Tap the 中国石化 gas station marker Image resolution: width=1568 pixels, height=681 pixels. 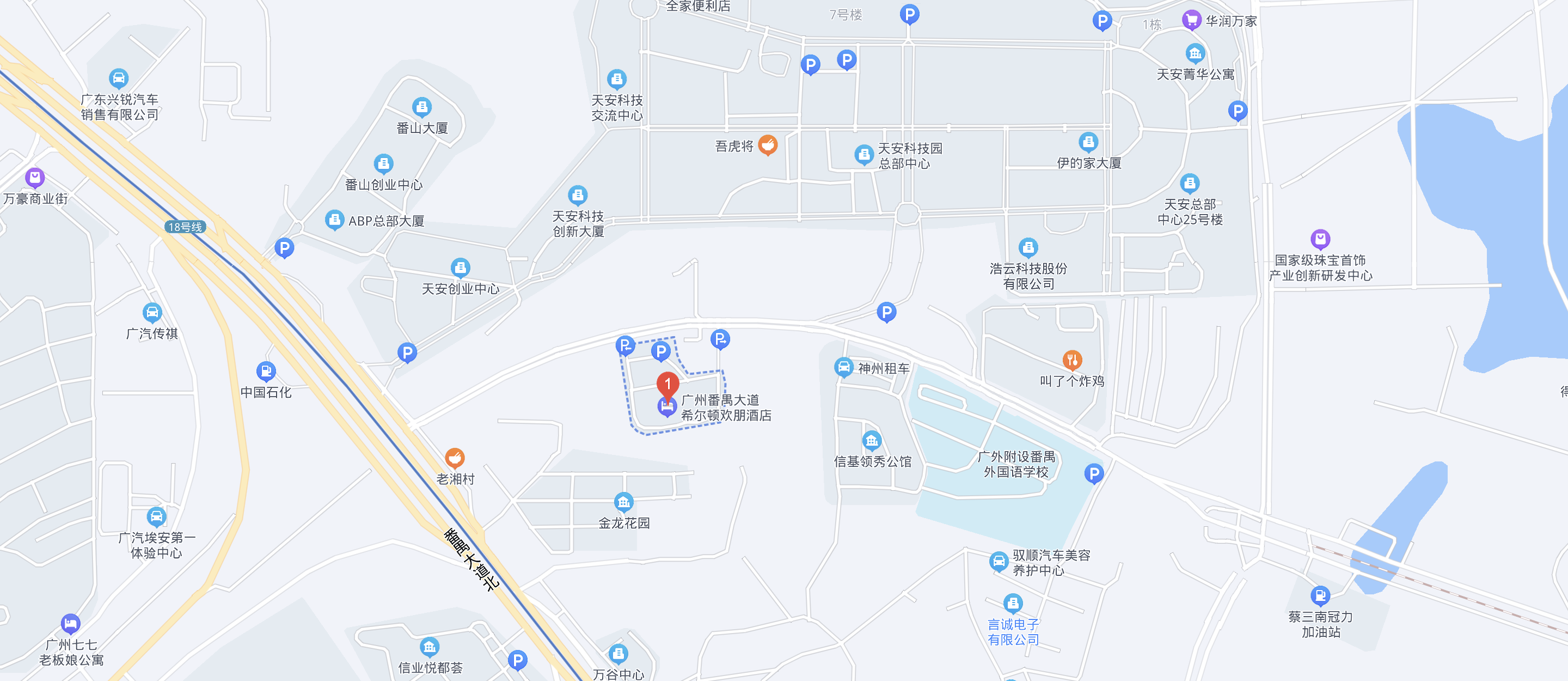click(x=265, y=370)
